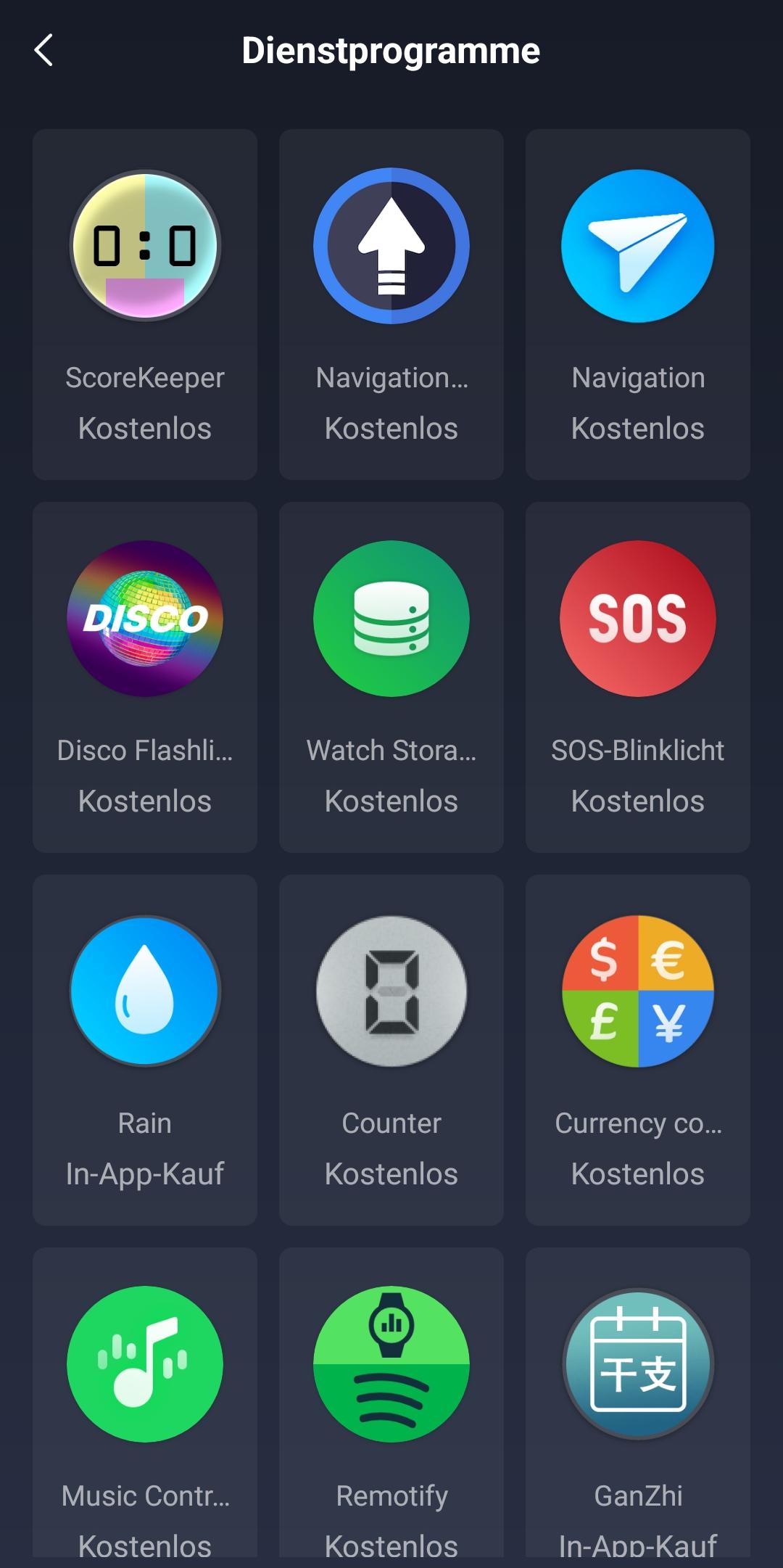View the Watch Storage app

[391, 677]
